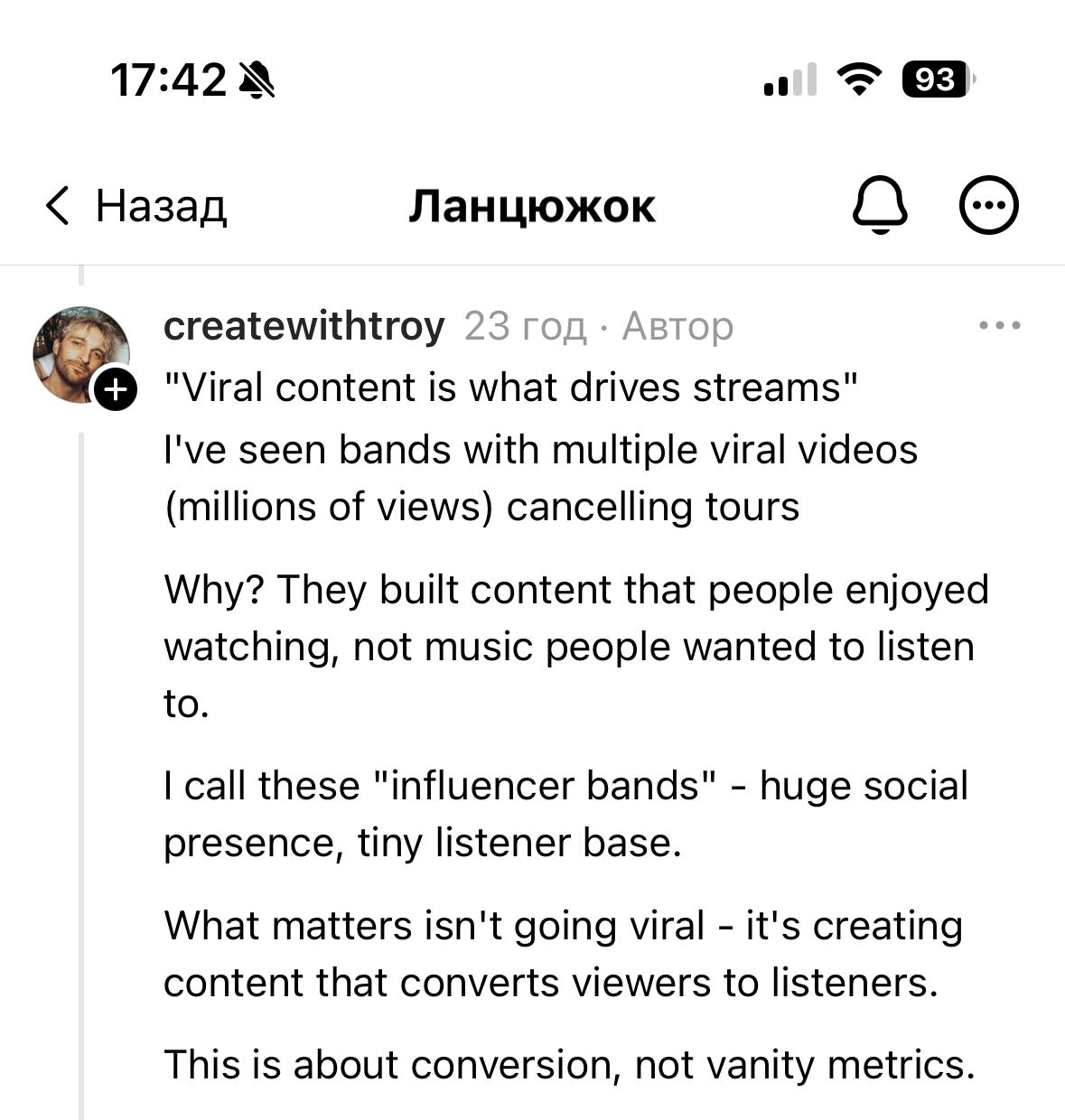The image size is (1065, 1120).
Task: Go back with the Назад button
Action: click(135, 206)
